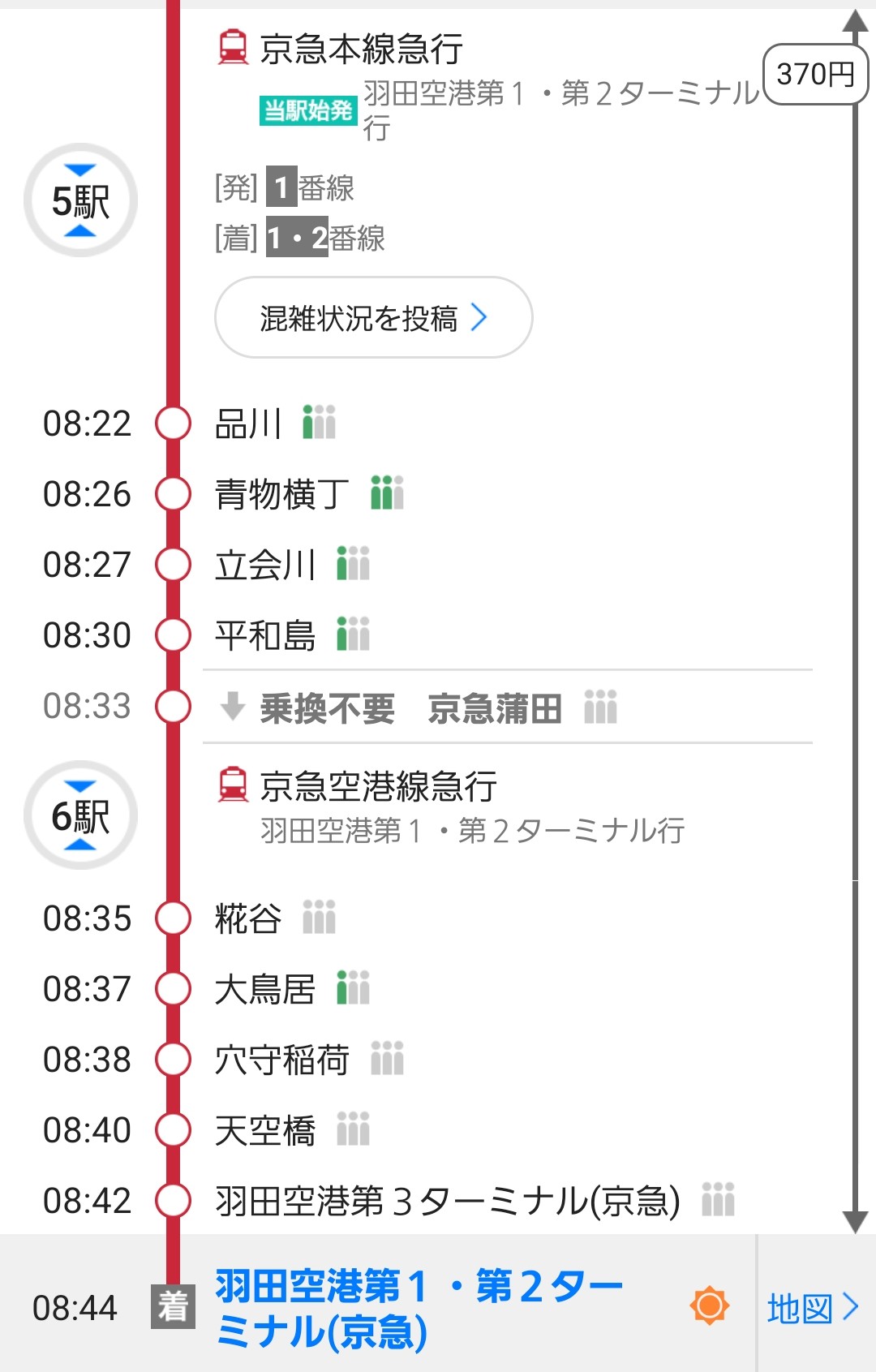Open the 青物横丁 station row
The height and width of the screenshot is (1372, 876).
pos(281,494)
